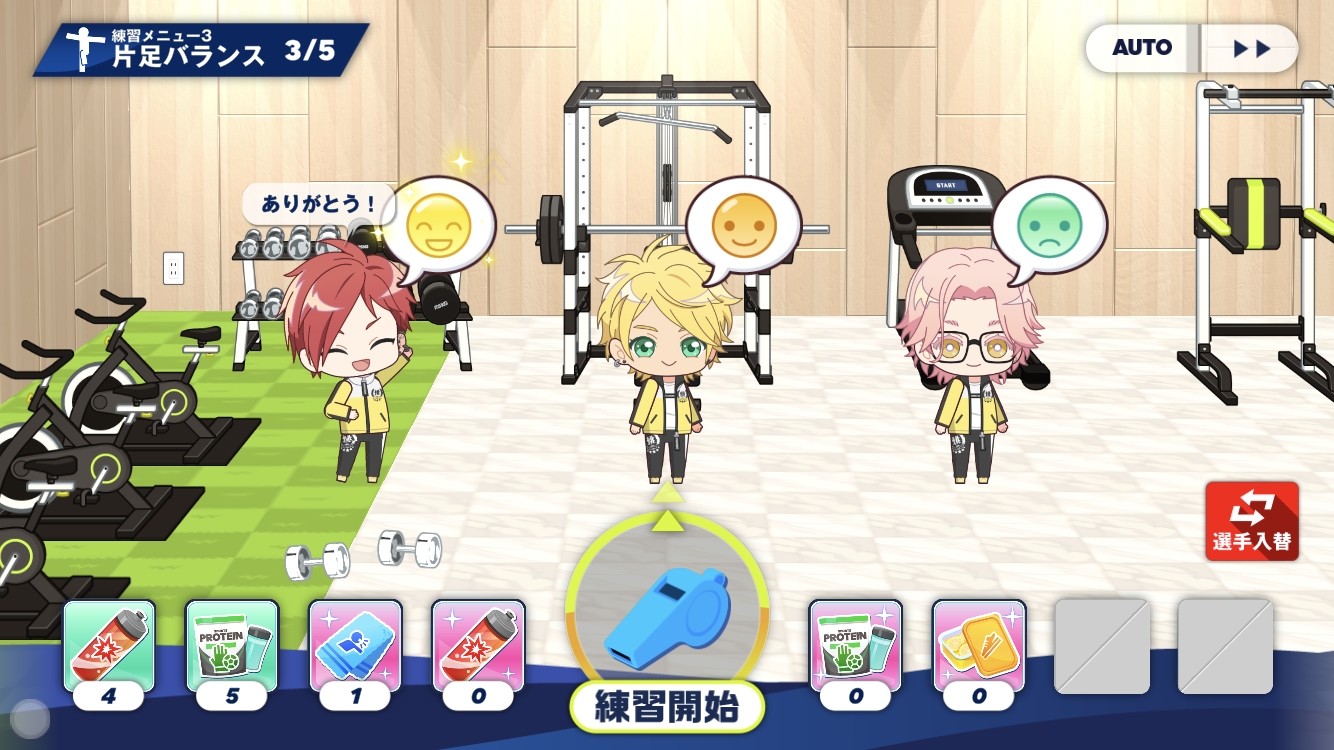Select the pink sparkle drink bottle item
The image size is (1334, 750).
(x=478, y=646)
